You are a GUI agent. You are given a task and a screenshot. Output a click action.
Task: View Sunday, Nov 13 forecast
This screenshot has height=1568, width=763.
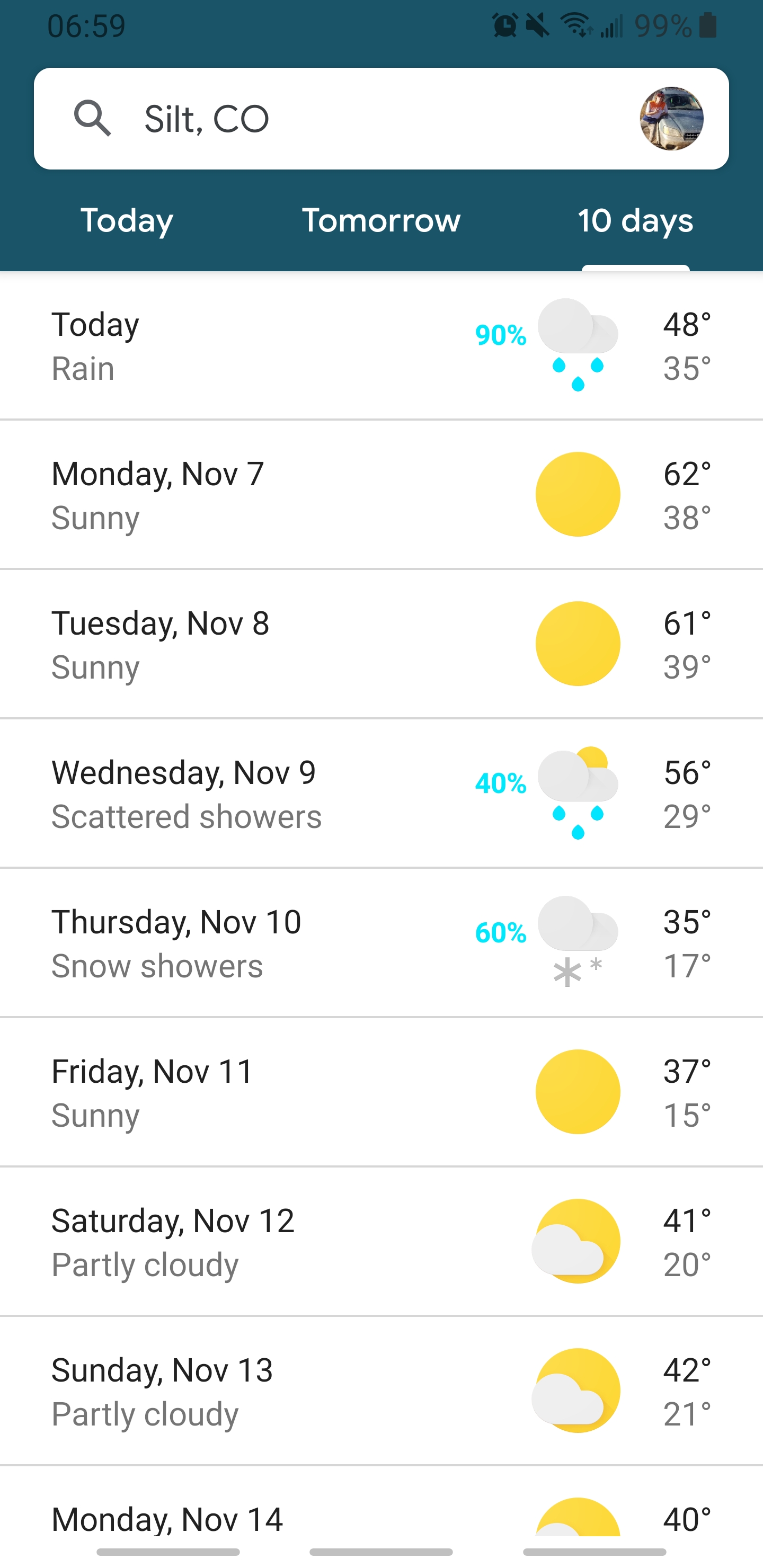click(x=381, y=1391)
